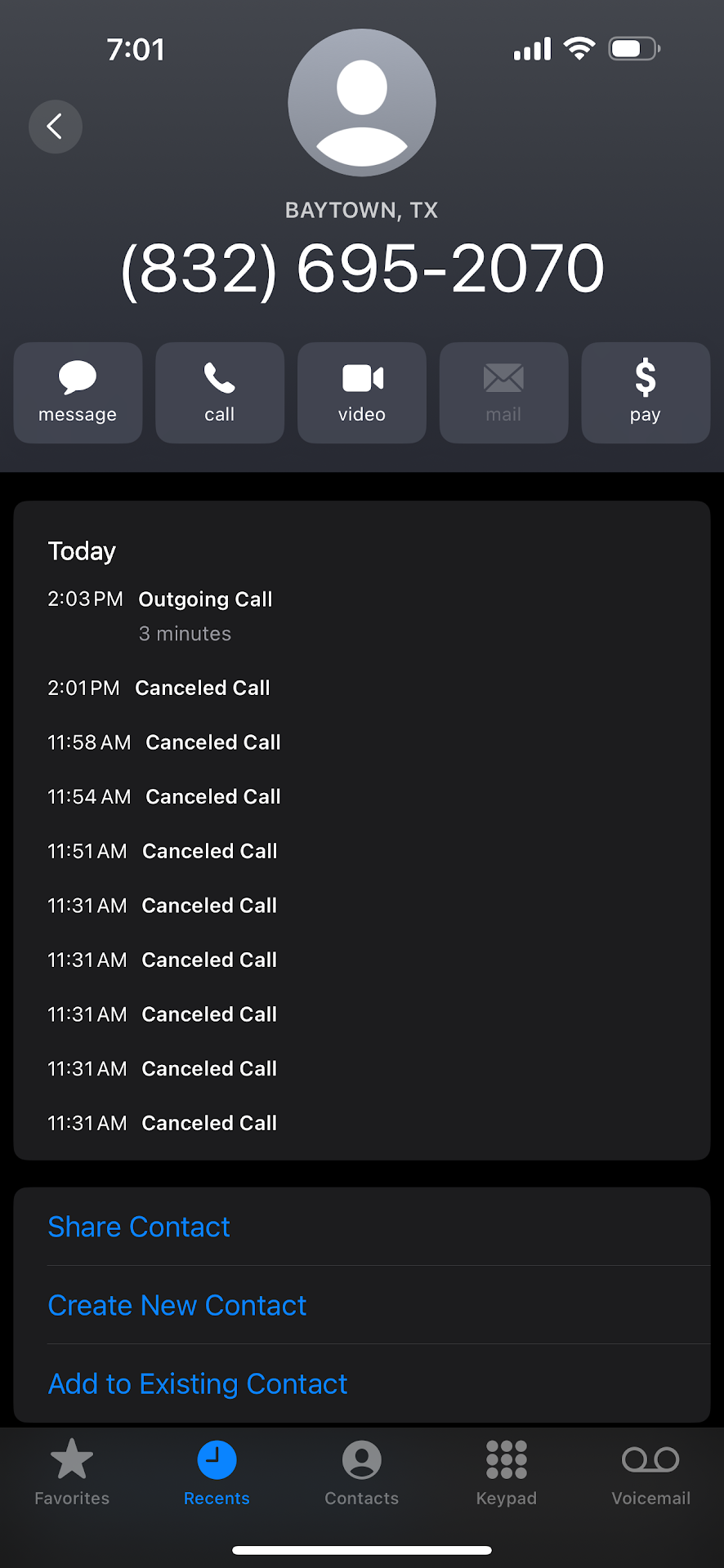Call (832) 695-2070
The width and height of the screenshot is (724, 1568).
[220, 393]
